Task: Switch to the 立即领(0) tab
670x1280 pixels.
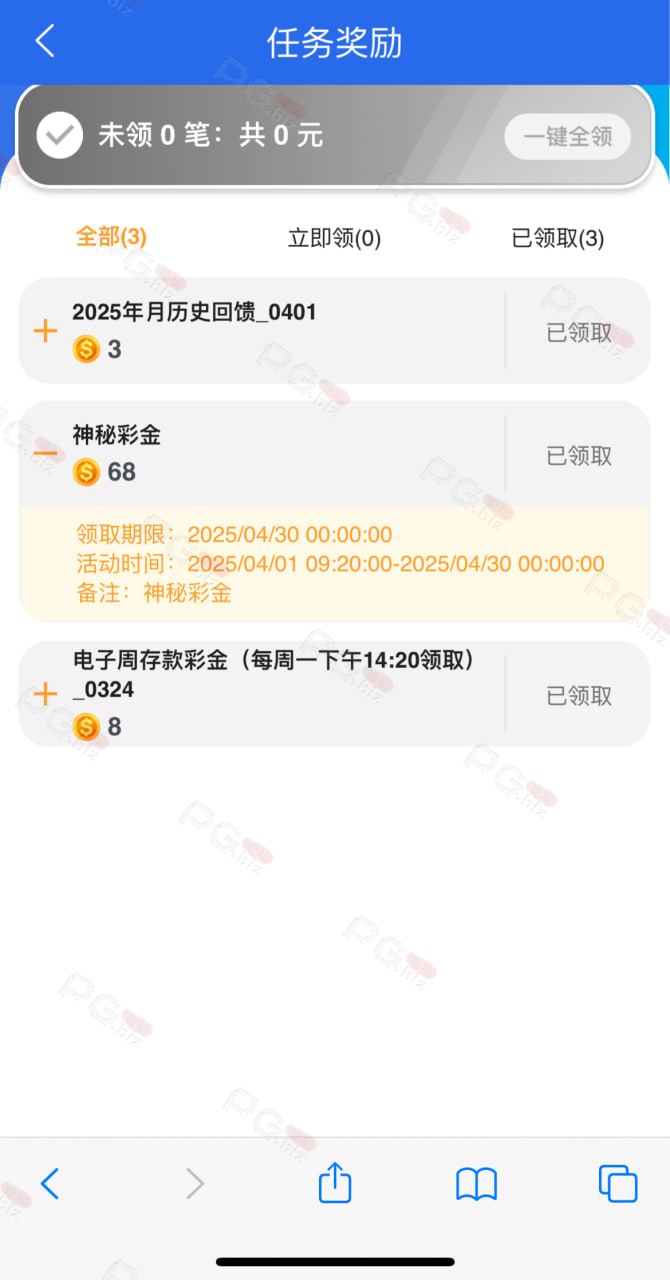Action: 334,238
